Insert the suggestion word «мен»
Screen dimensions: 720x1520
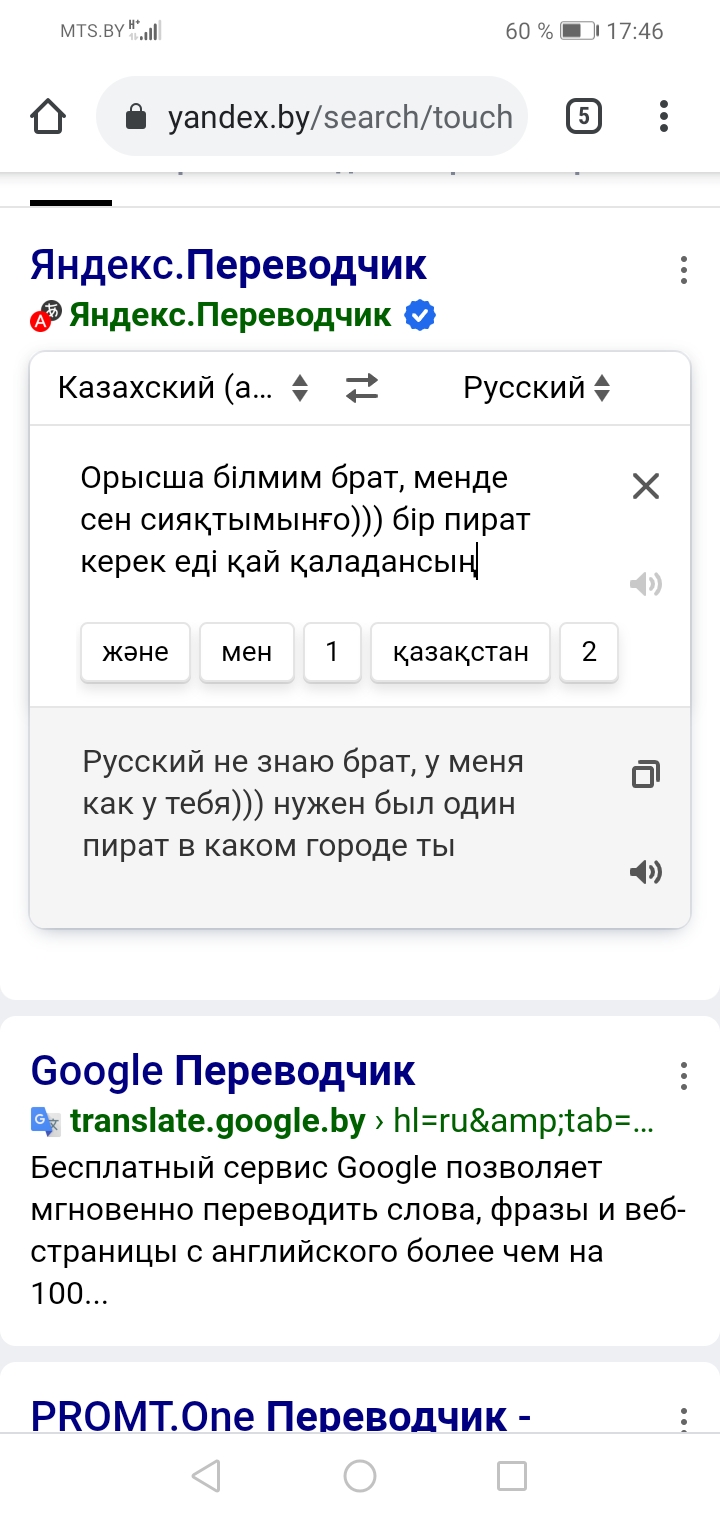(247, 652)
